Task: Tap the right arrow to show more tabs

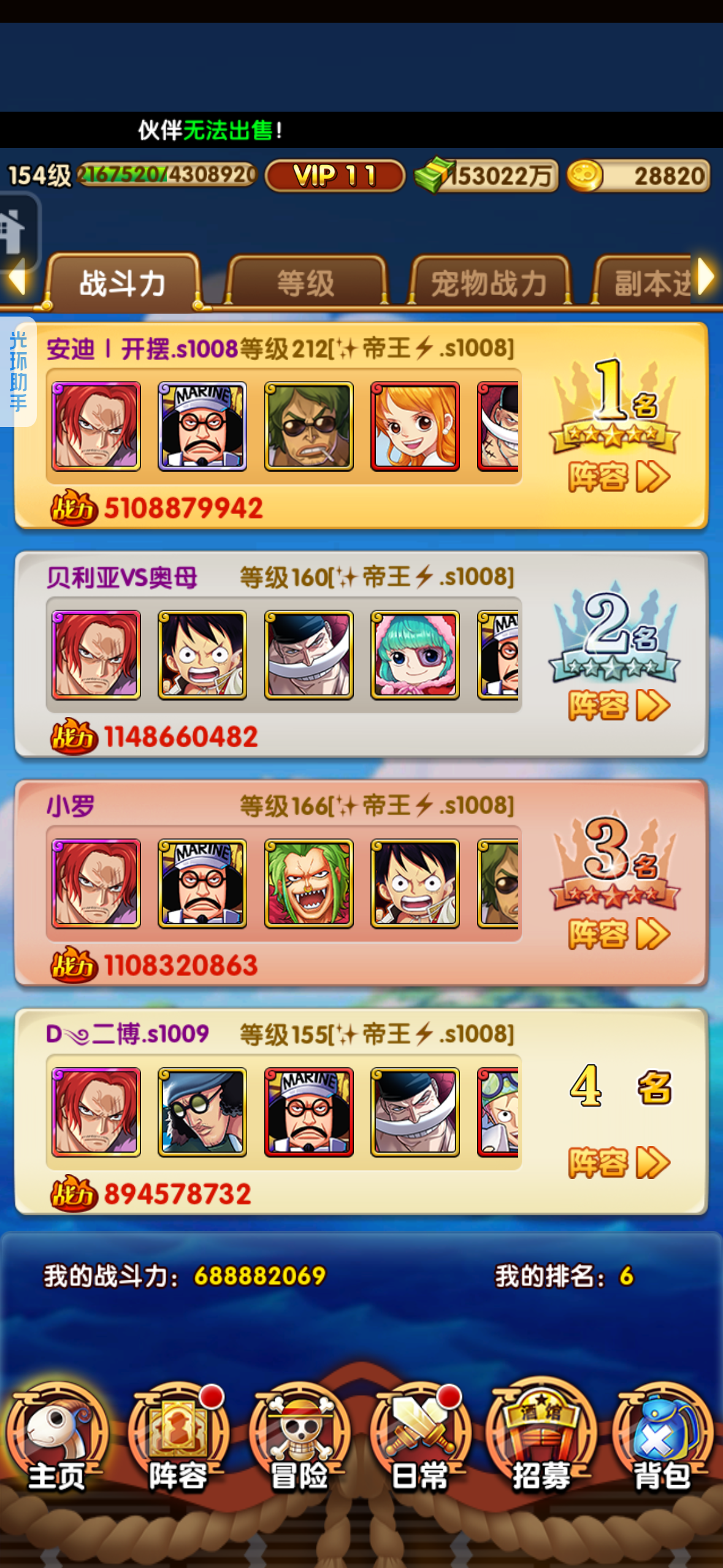Action: point(706,277)
